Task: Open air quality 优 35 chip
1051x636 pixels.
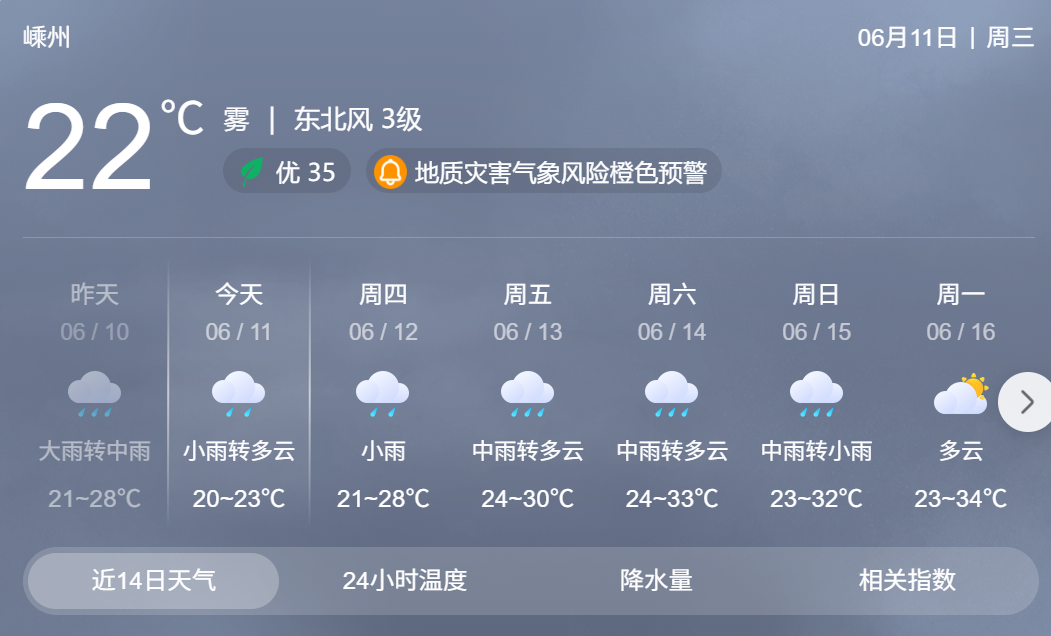Action: (287, 172)
